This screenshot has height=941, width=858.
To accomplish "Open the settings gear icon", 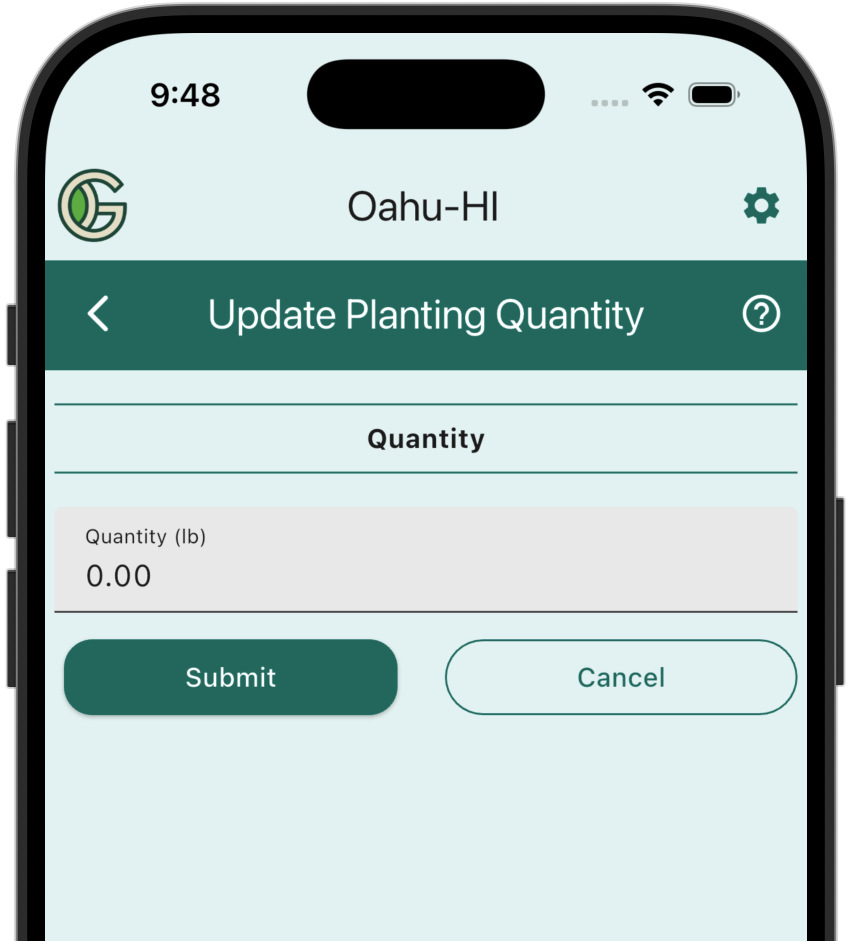I will (761, 206).
